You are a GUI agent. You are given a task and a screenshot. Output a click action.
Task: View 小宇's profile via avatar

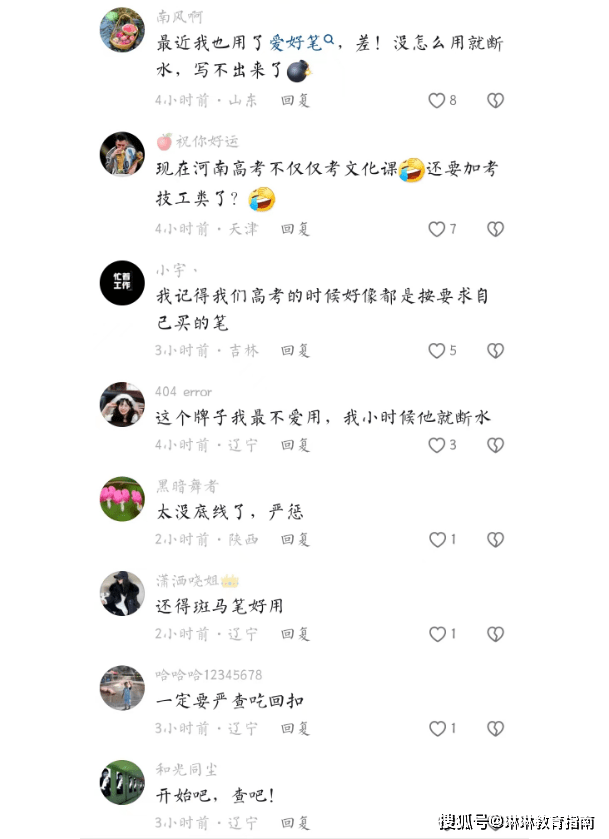coord(122,282)
